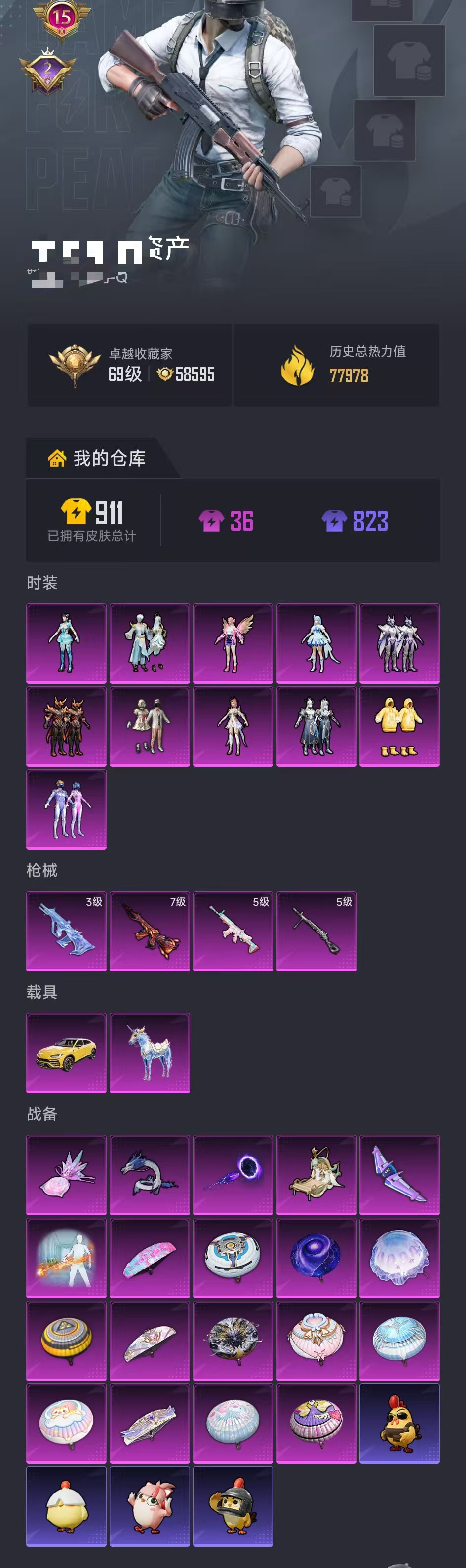The height and width of the screenshot is (1568, 466).
Task: Open the jellyfish parachute skin
Action: tap(399, 1258)
